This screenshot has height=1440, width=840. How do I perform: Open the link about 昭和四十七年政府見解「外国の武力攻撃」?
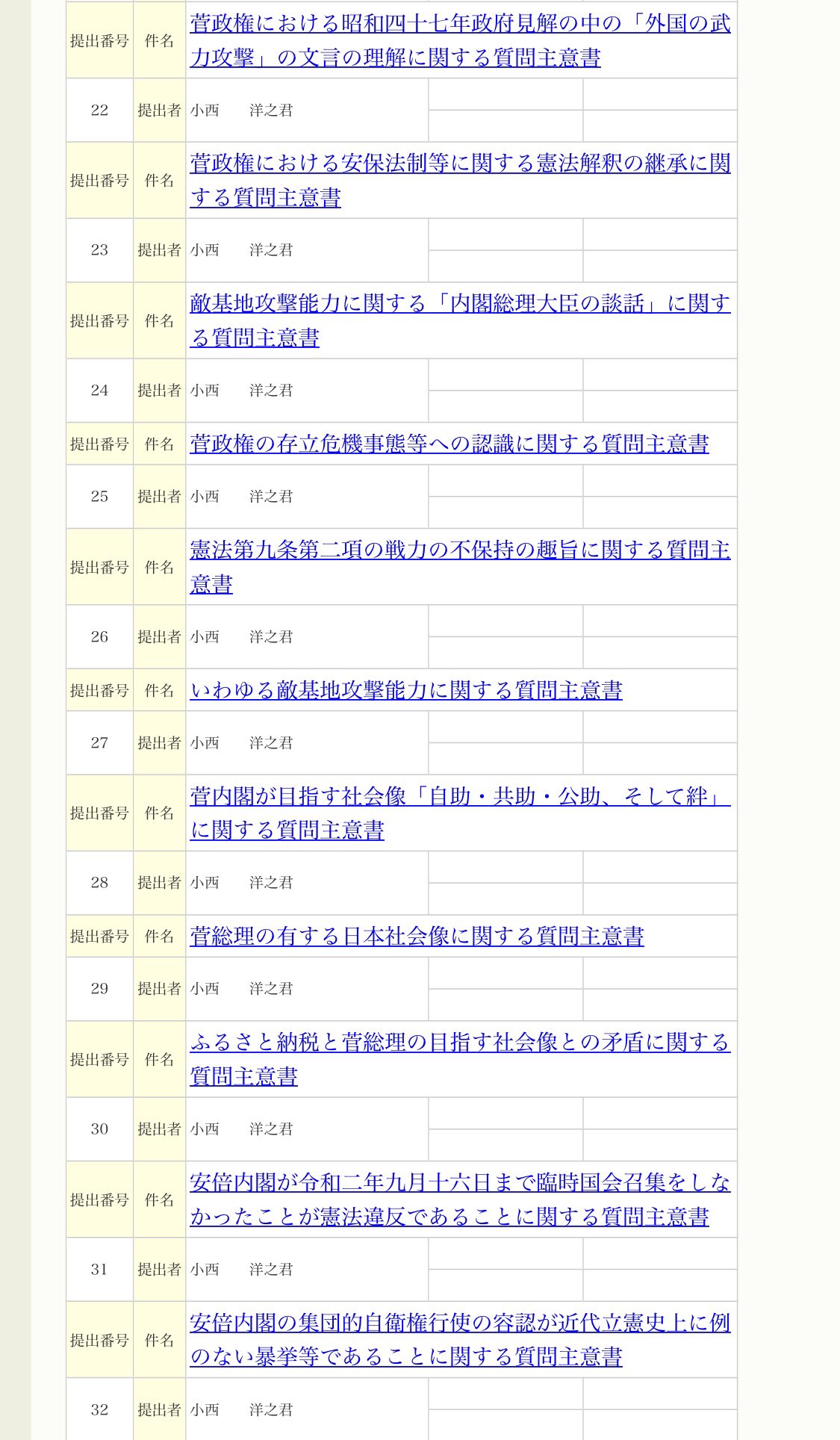(460, 40)
